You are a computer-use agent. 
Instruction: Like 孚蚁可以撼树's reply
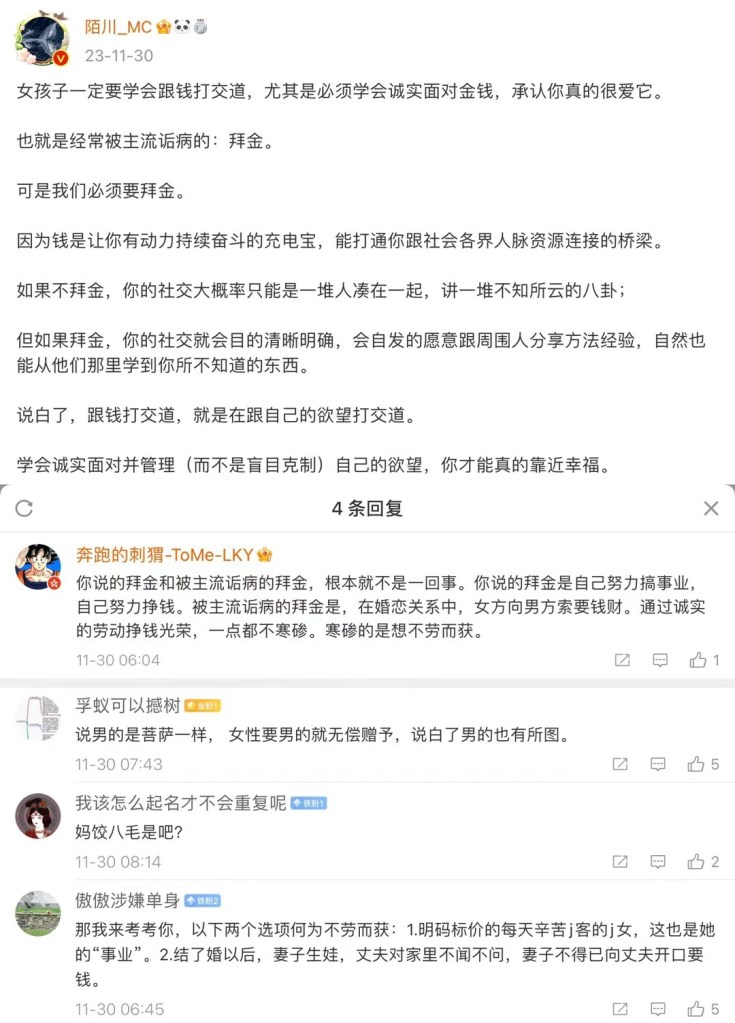click(698, 764)
